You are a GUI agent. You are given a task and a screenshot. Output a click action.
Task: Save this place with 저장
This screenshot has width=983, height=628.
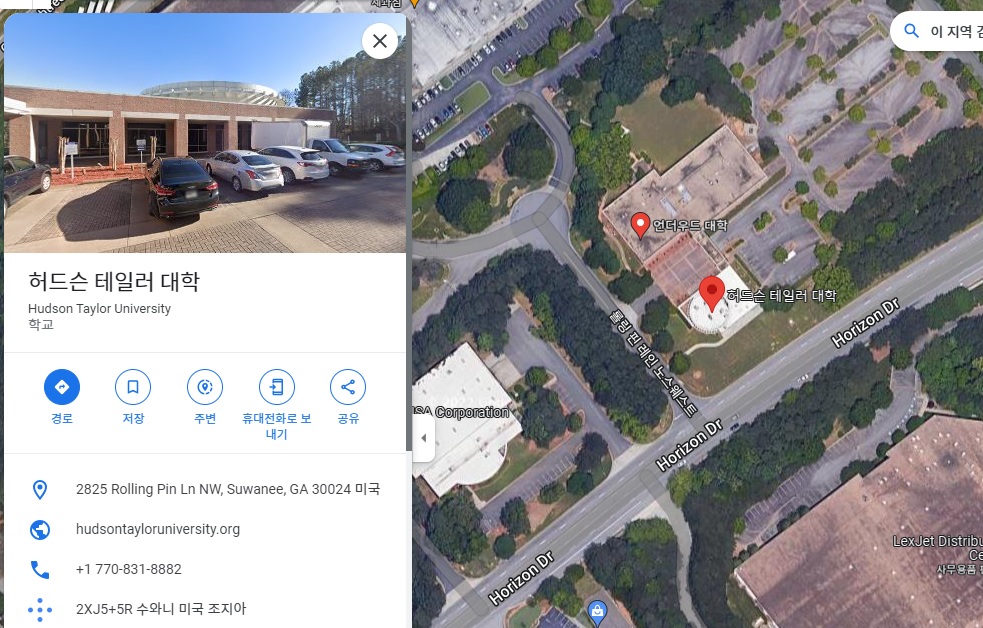[x=133, y=387]
